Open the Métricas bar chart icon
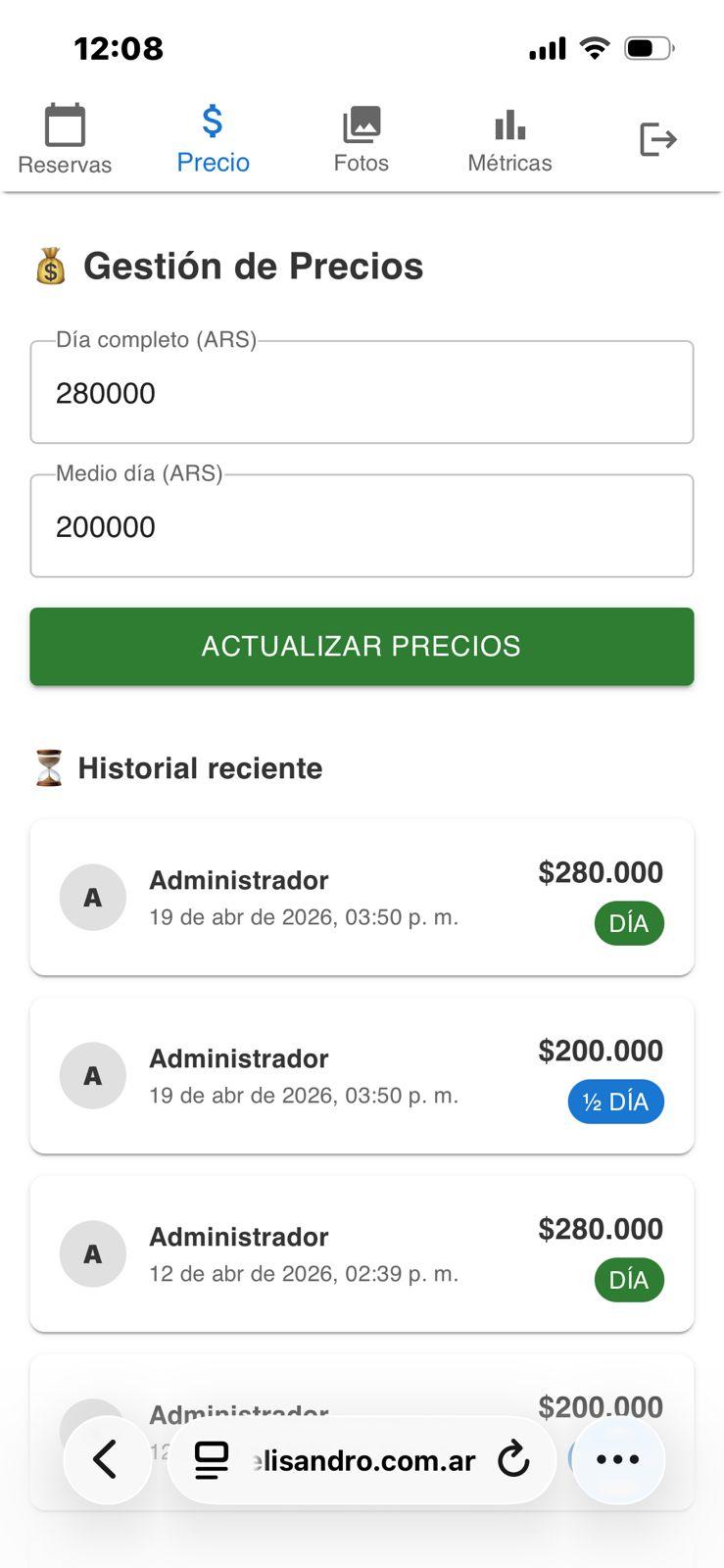 (x=509, y=125)
